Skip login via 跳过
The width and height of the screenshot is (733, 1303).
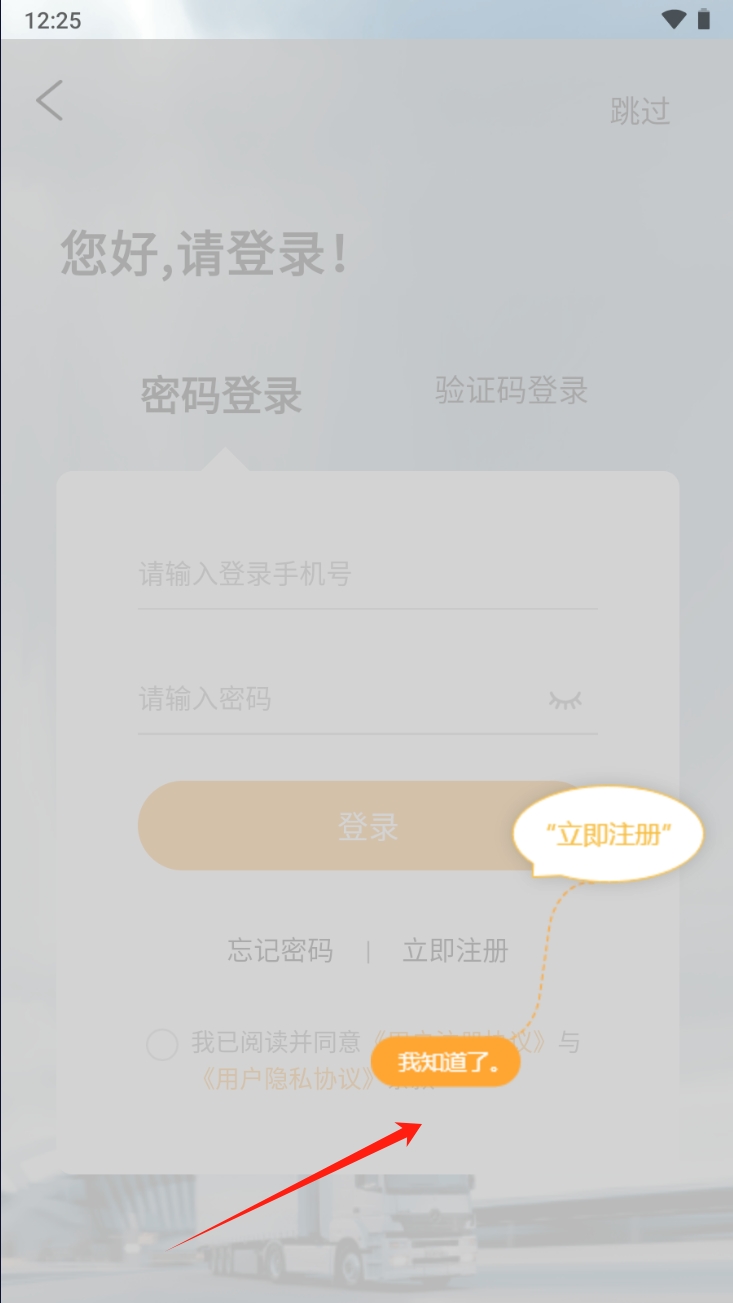coord(640,111)
